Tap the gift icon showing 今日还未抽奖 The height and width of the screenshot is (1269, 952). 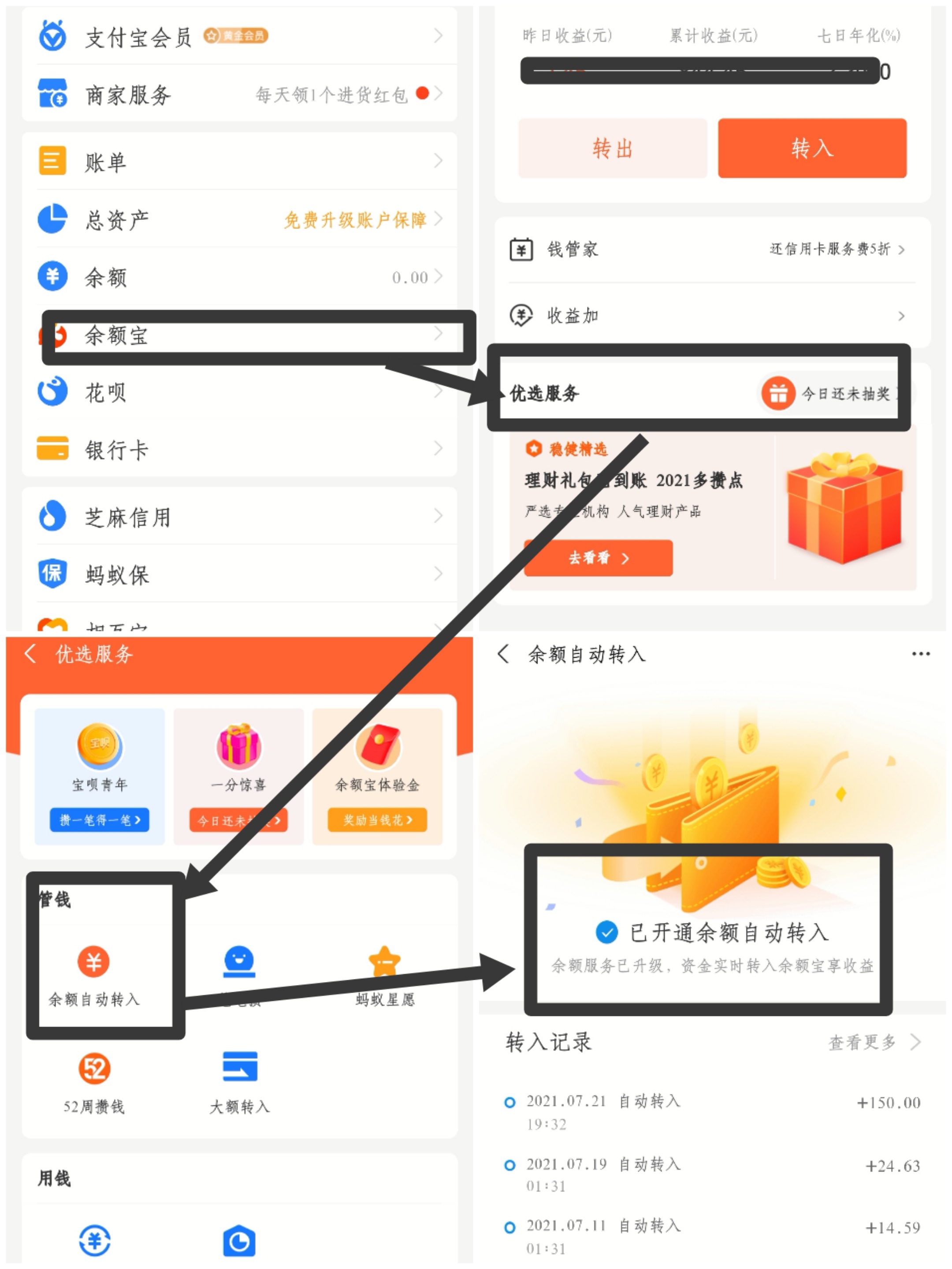click(x=777, y=394)
